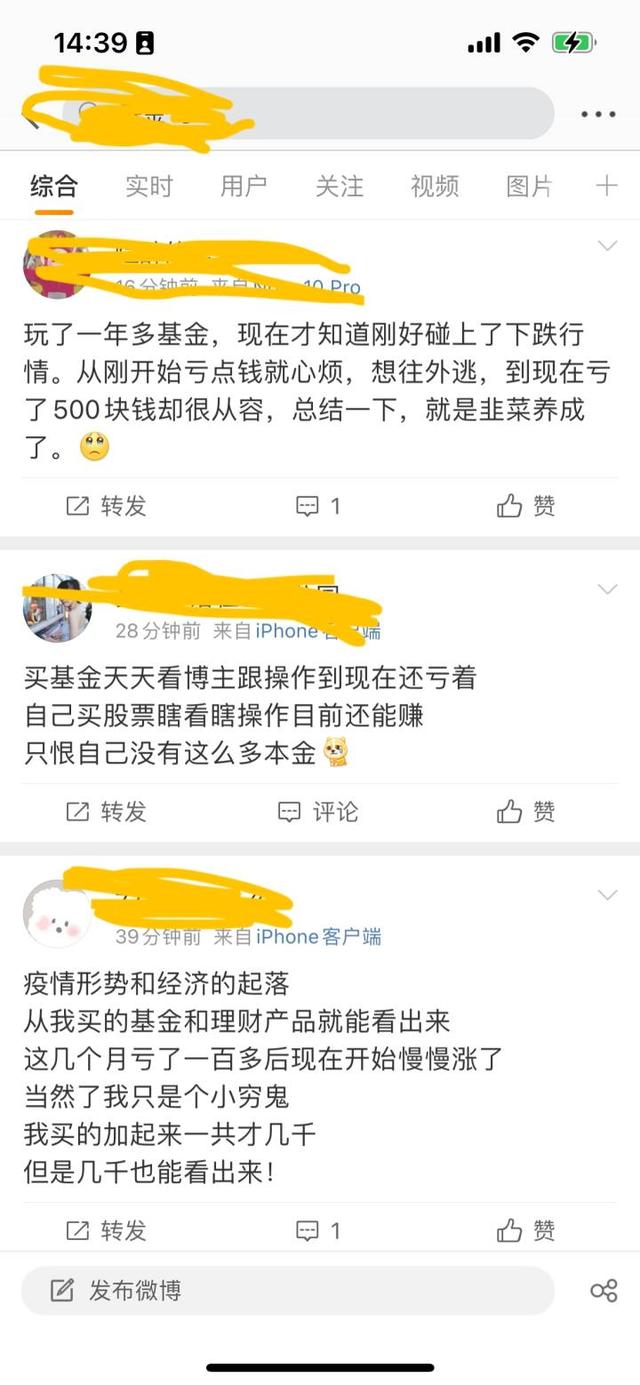Switch to the 实时 tab

pyautogui.click(x=148, y=186)
